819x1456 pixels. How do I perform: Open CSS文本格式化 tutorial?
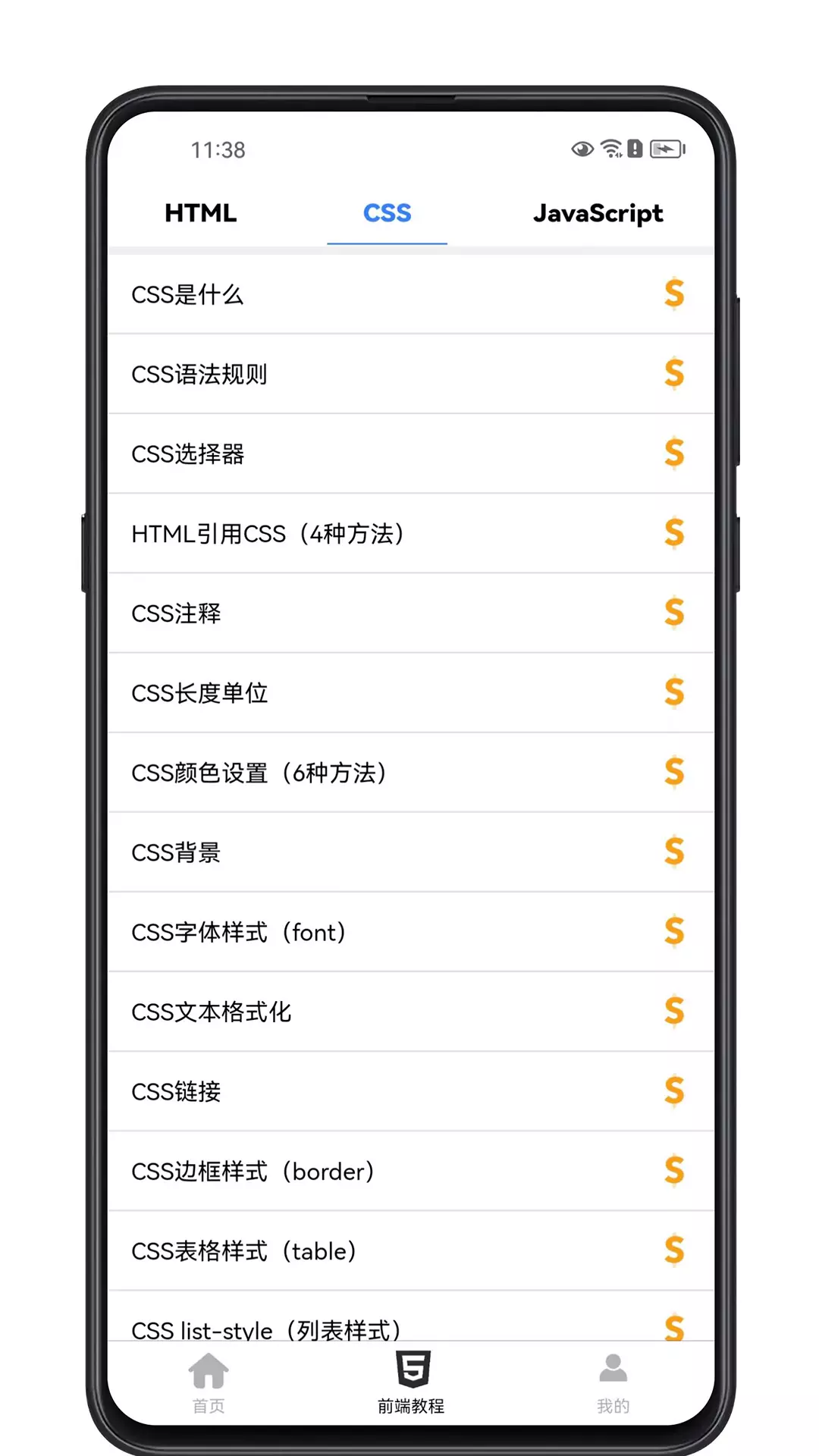click(410, 1012)
